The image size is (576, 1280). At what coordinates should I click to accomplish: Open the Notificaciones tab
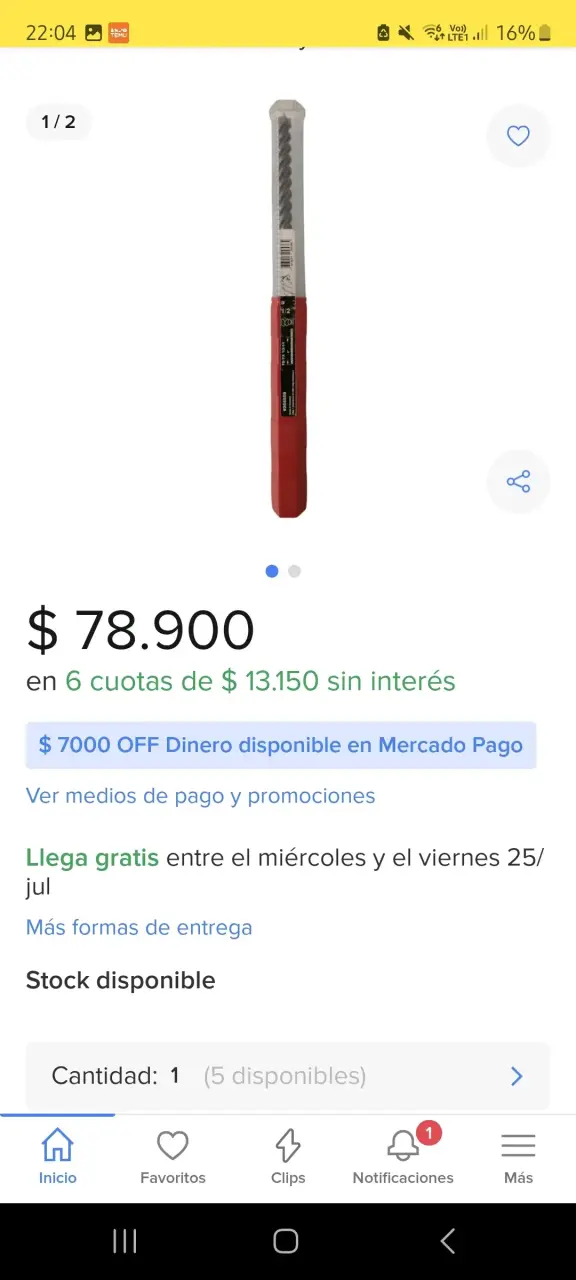pyautogui.click(x=403, y=1158)
